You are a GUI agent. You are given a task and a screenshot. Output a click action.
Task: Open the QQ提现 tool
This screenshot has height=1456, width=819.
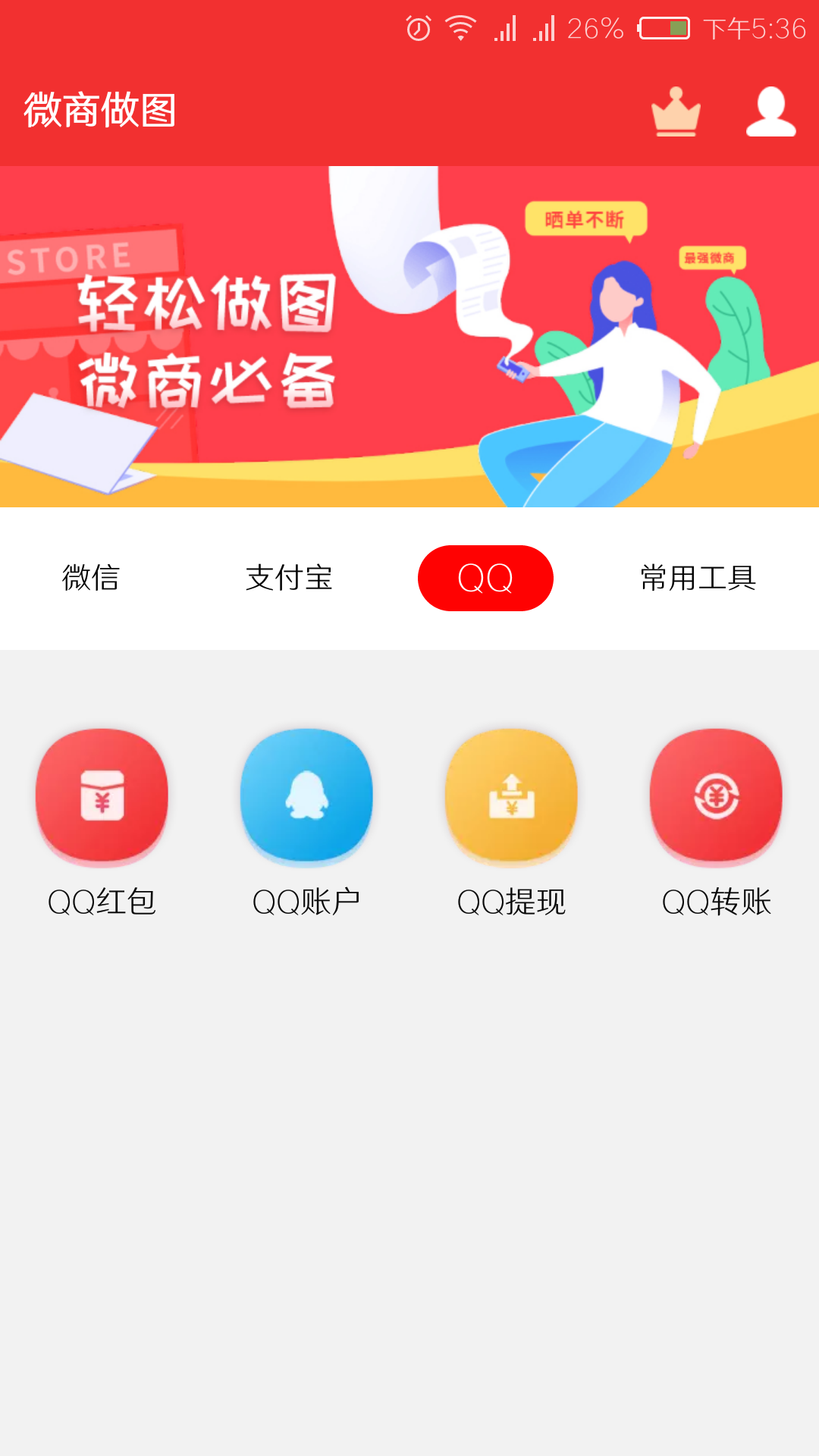511,796
